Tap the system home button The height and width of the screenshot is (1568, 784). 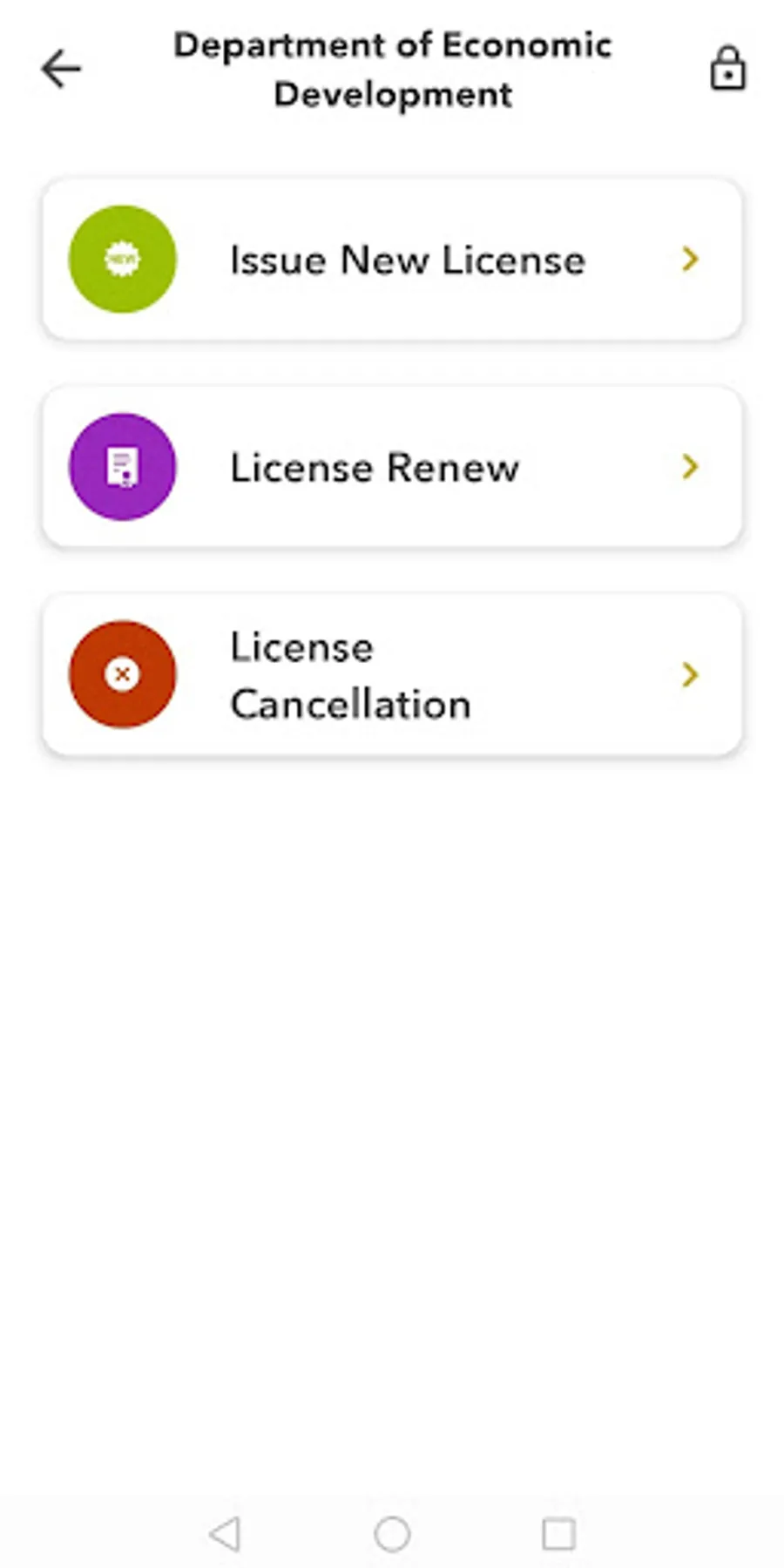click(392, 1534)
